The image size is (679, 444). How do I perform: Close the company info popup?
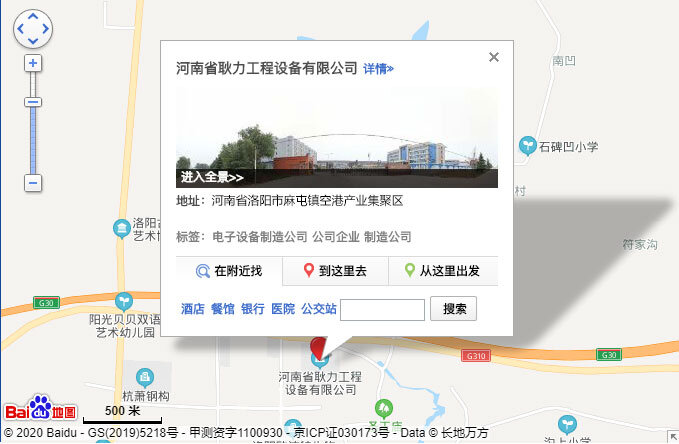(493, 58)
